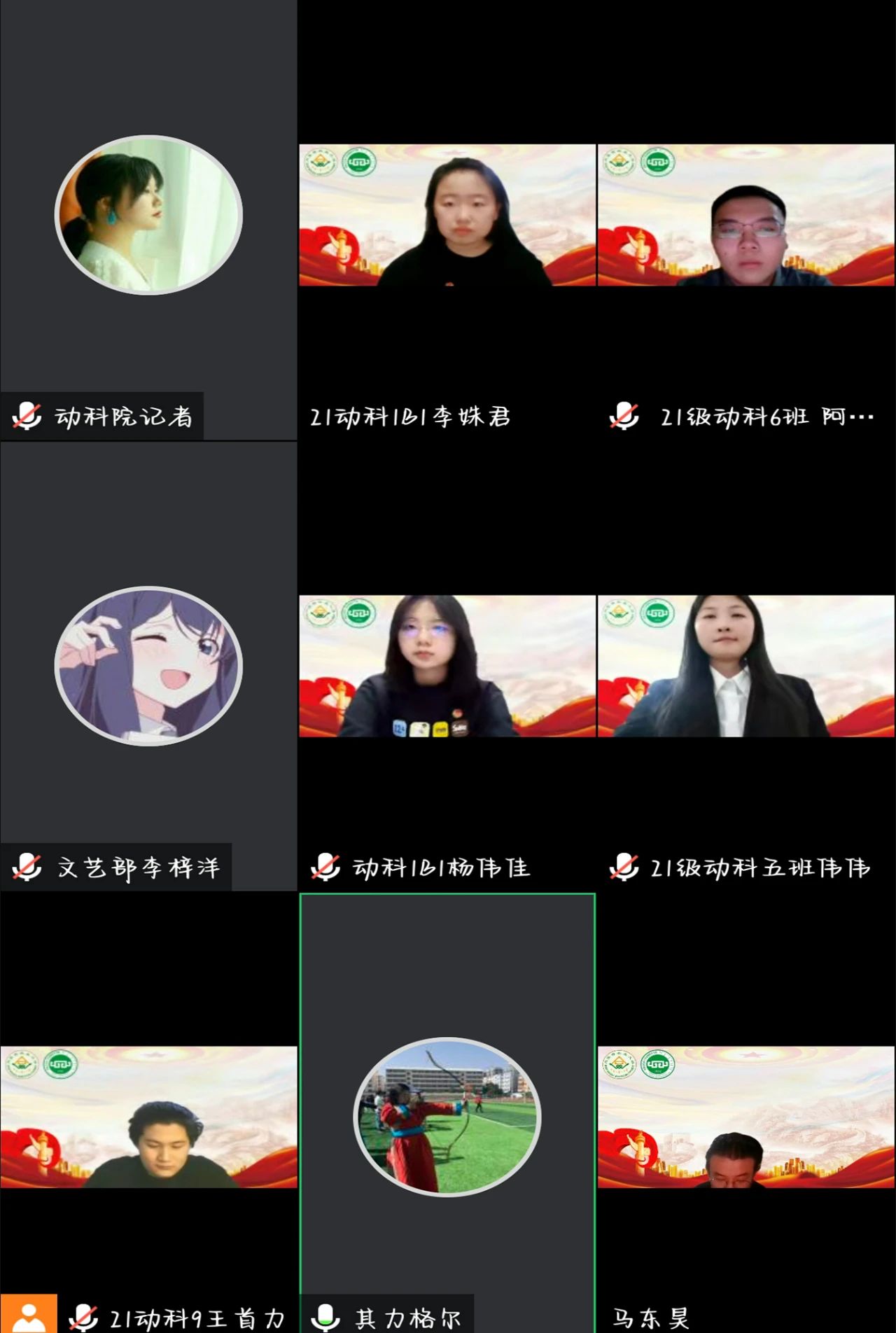Open 动科161杨伟佳's video tile
The image size is (896, 1333).
[x=447, y=666]
